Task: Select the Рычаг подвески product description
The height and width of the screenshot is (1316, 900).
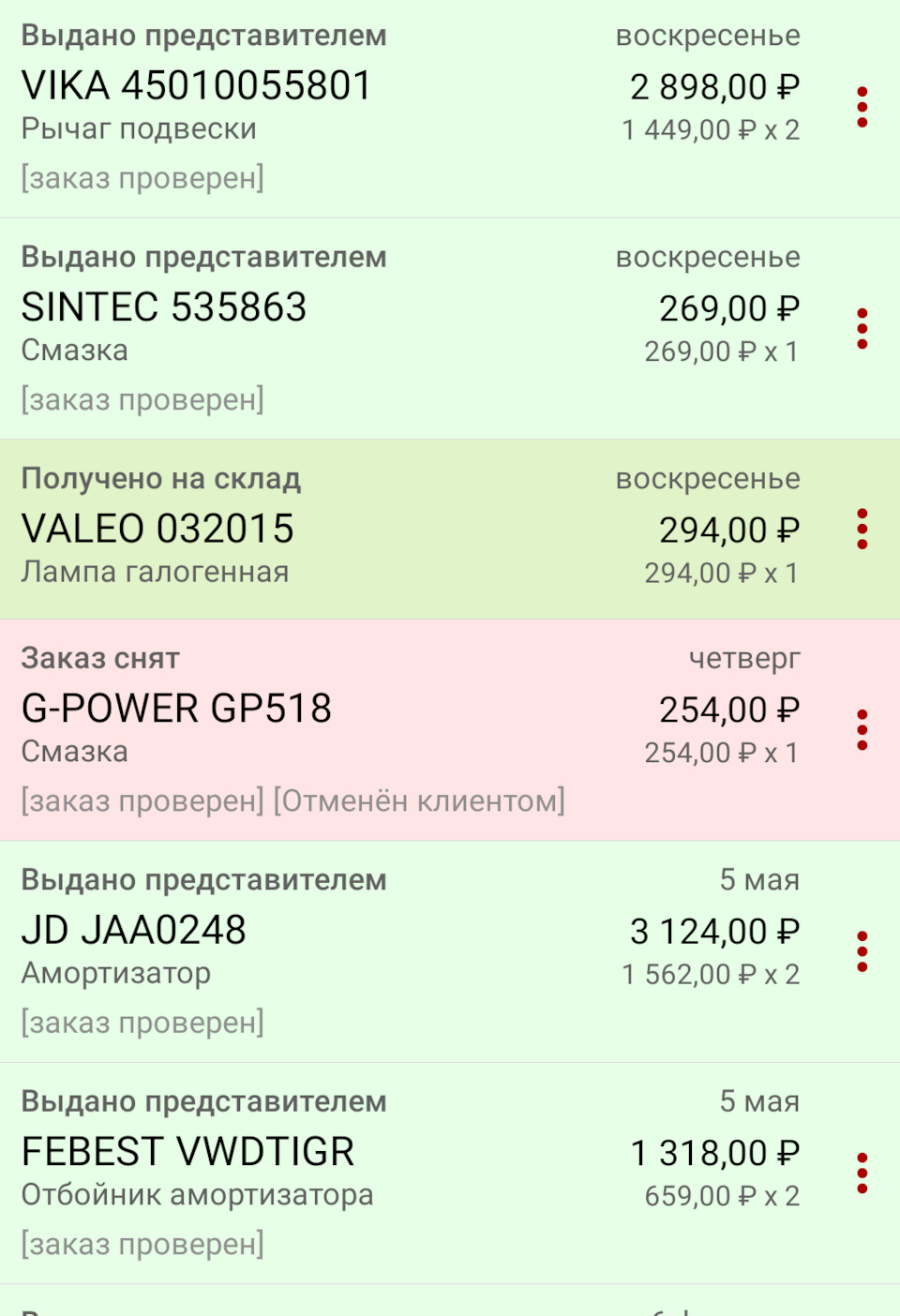Action: click(138, 128)
